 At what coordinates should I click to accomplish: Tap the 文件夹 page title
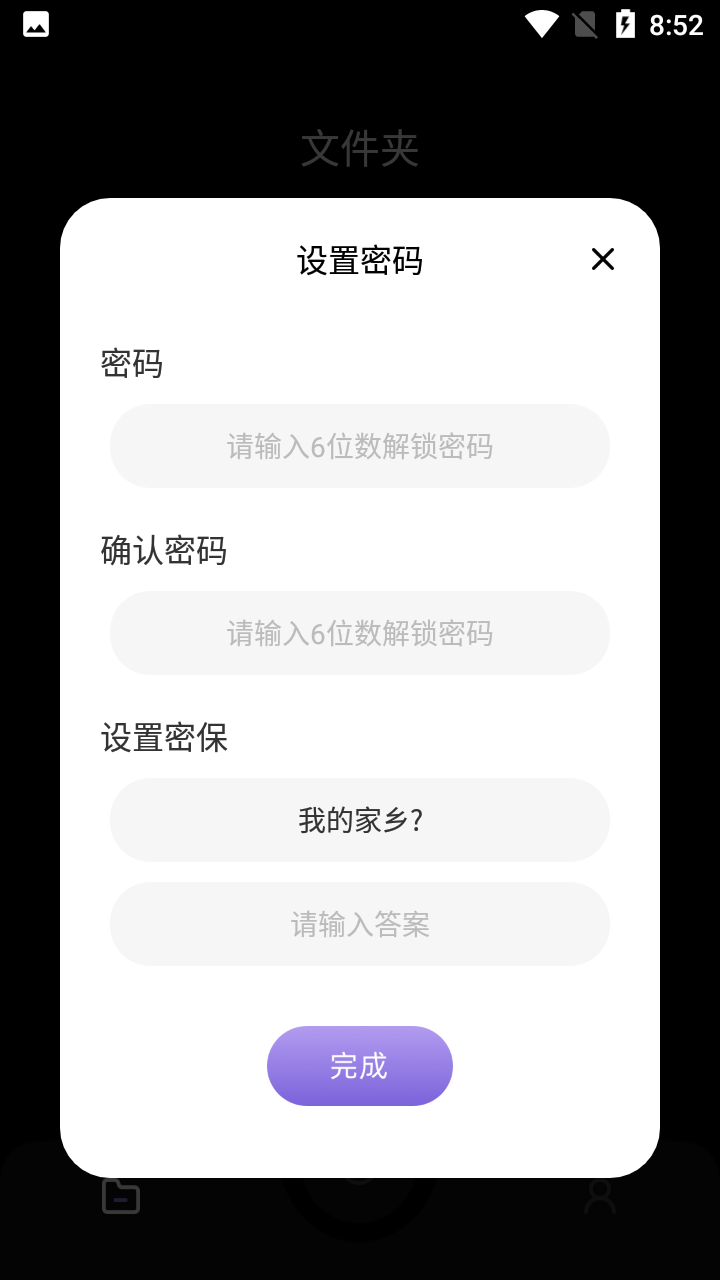point(360,149)
